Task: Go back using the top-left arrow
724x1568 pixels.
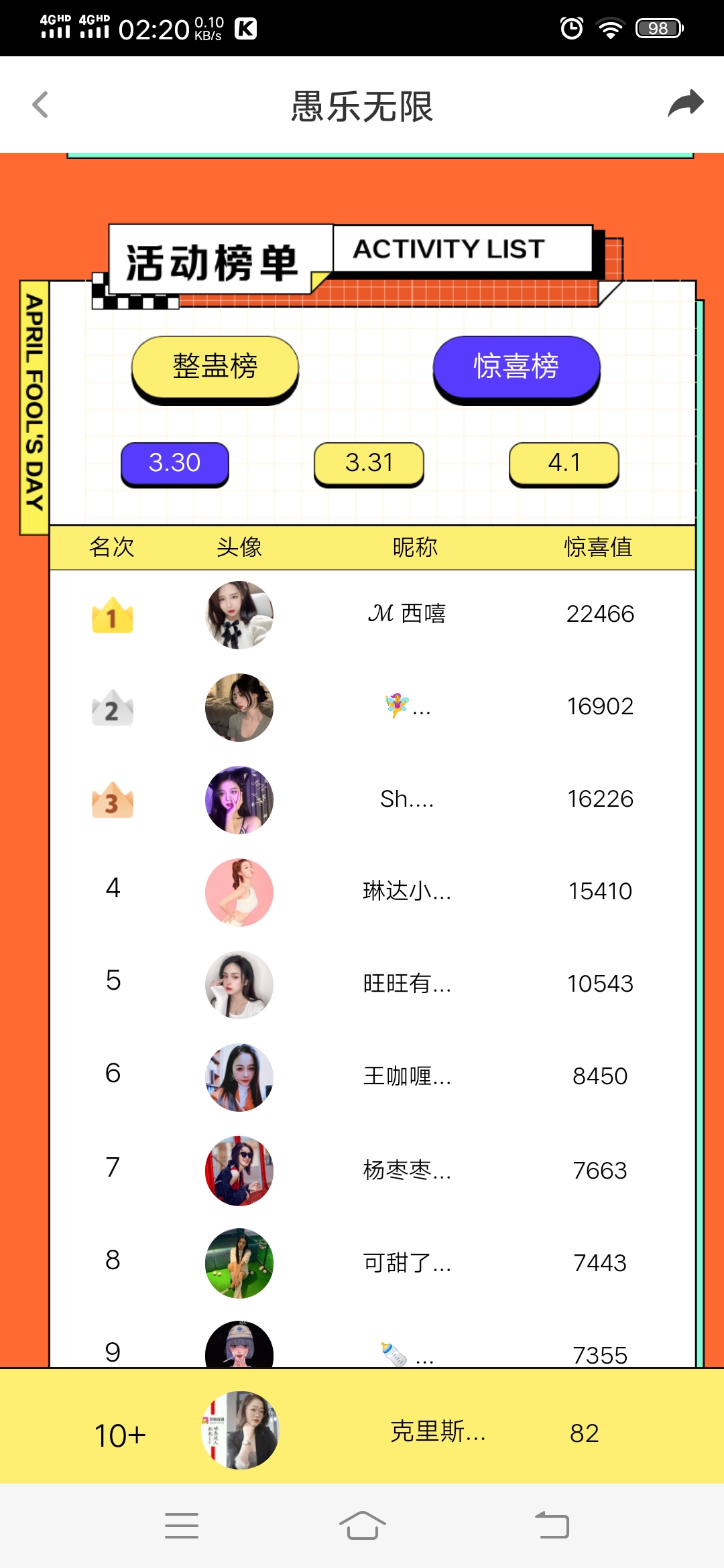Action: point(40,105)
